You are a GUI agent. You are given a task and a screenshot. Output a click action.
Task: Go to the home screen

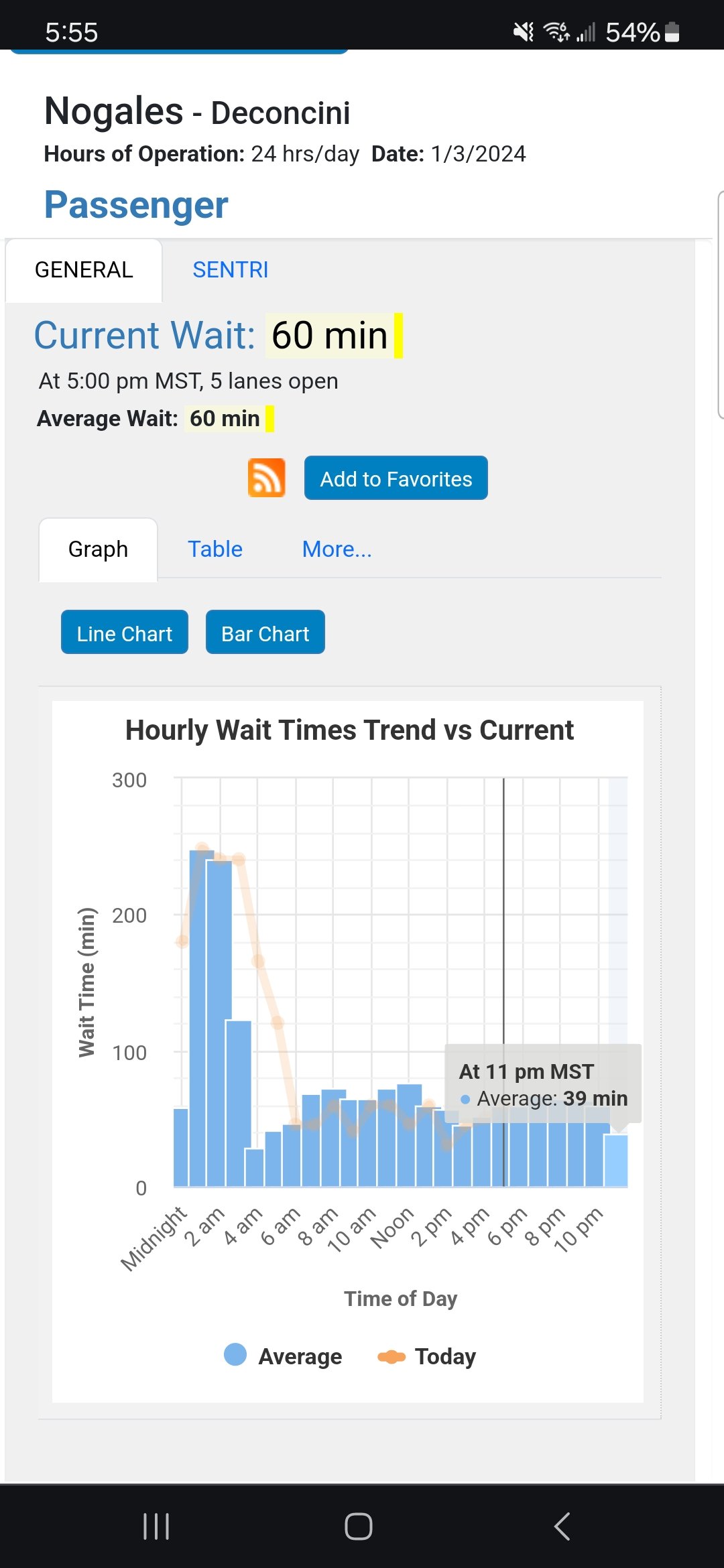(x=359, y=1526)
